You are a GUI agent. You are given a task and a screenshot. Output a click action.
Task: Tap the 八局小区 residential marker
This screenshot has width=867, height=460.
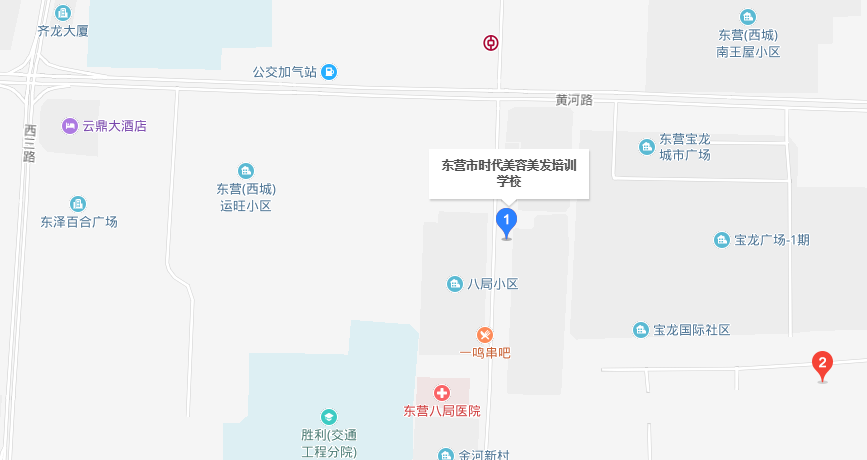455,284
